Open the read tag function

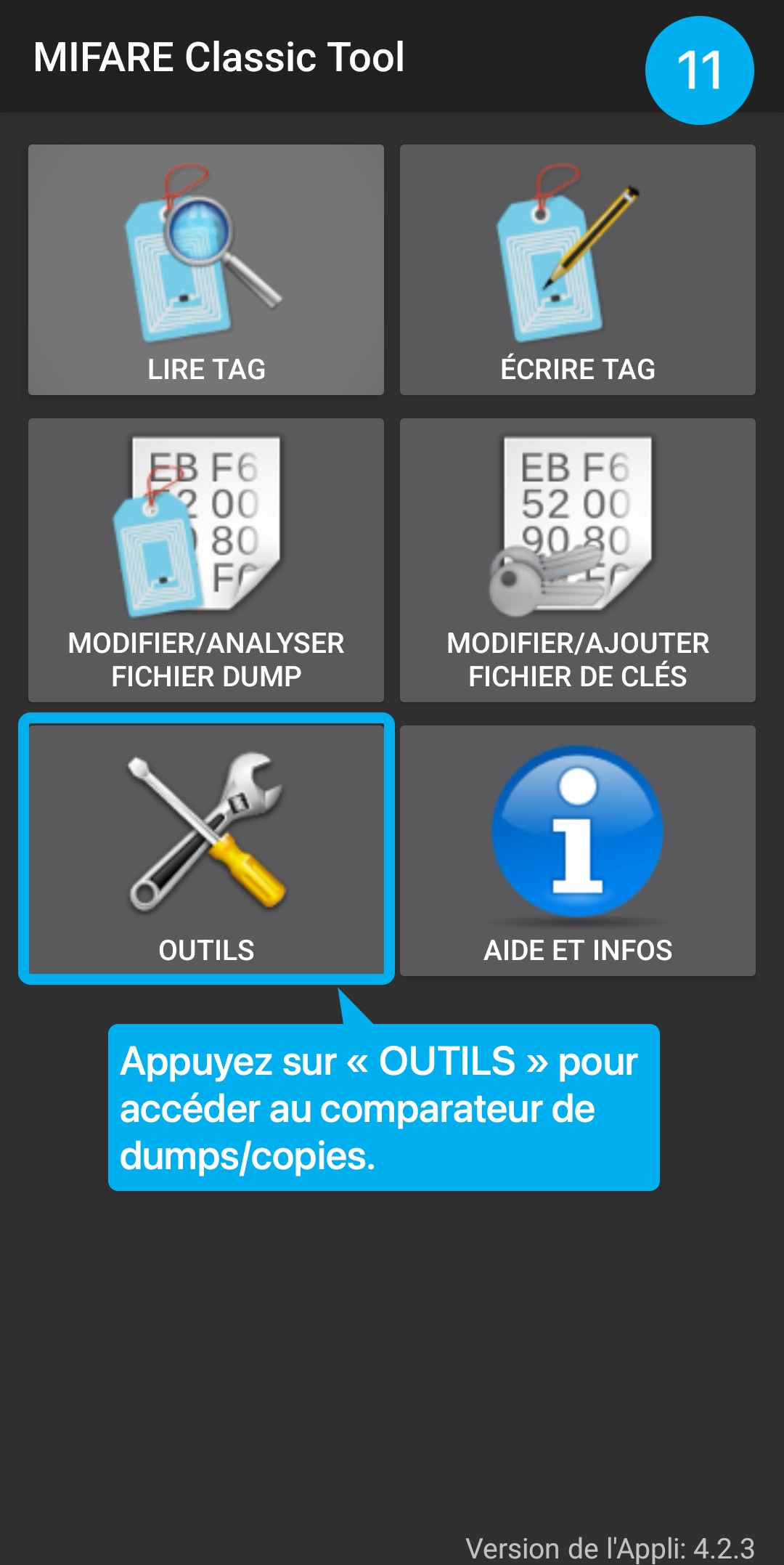point(205,269)
